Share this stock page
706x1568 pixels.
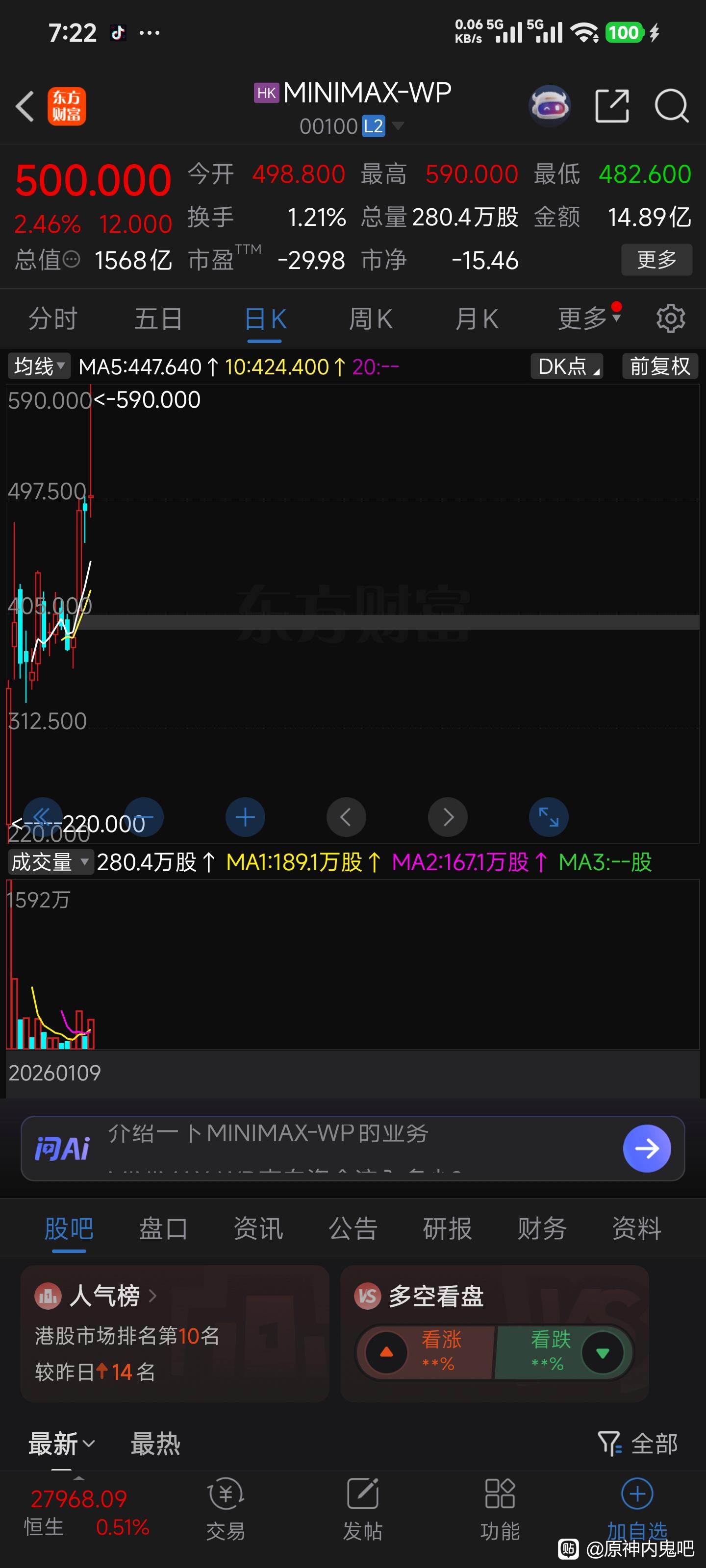[x=611, y=106]
